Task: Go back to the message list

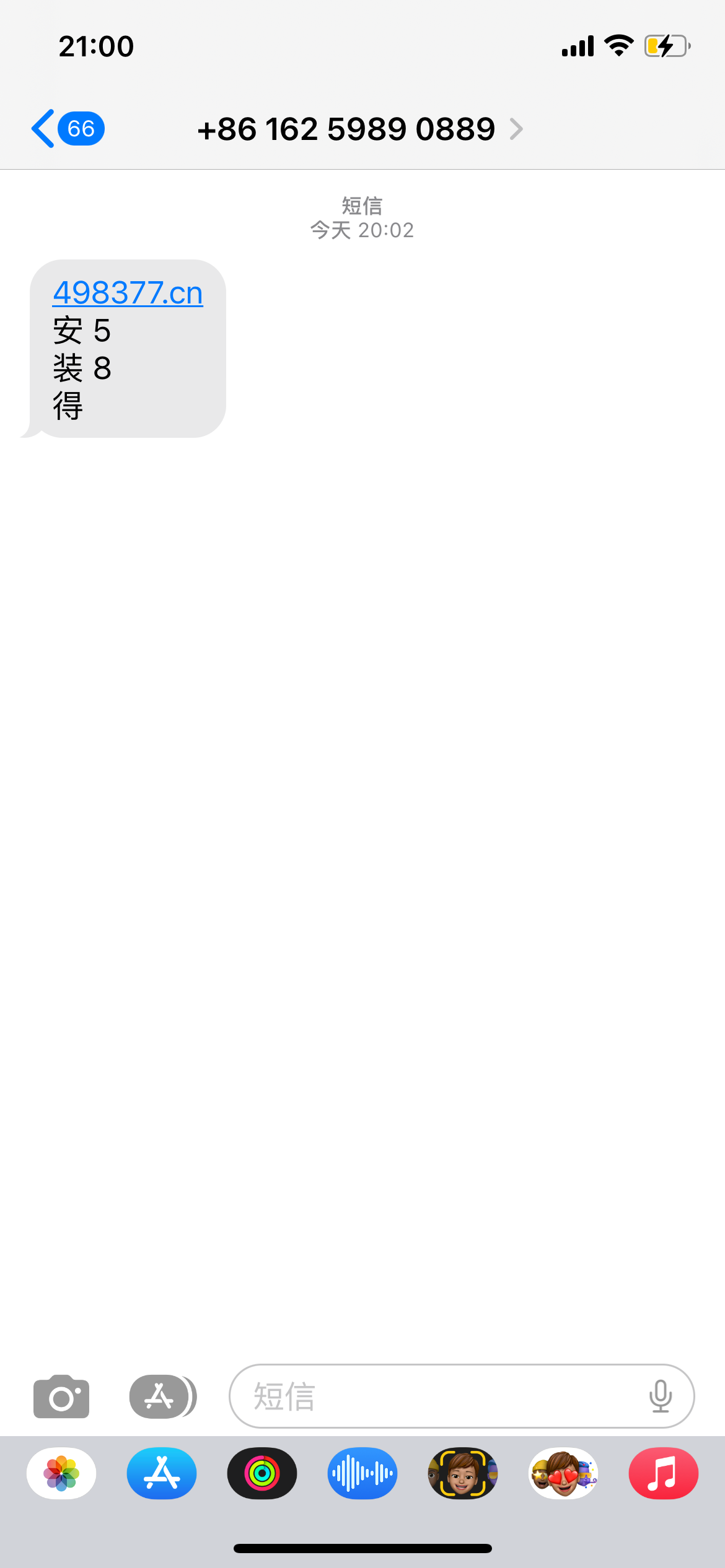Action: click(x=67, y=129)
